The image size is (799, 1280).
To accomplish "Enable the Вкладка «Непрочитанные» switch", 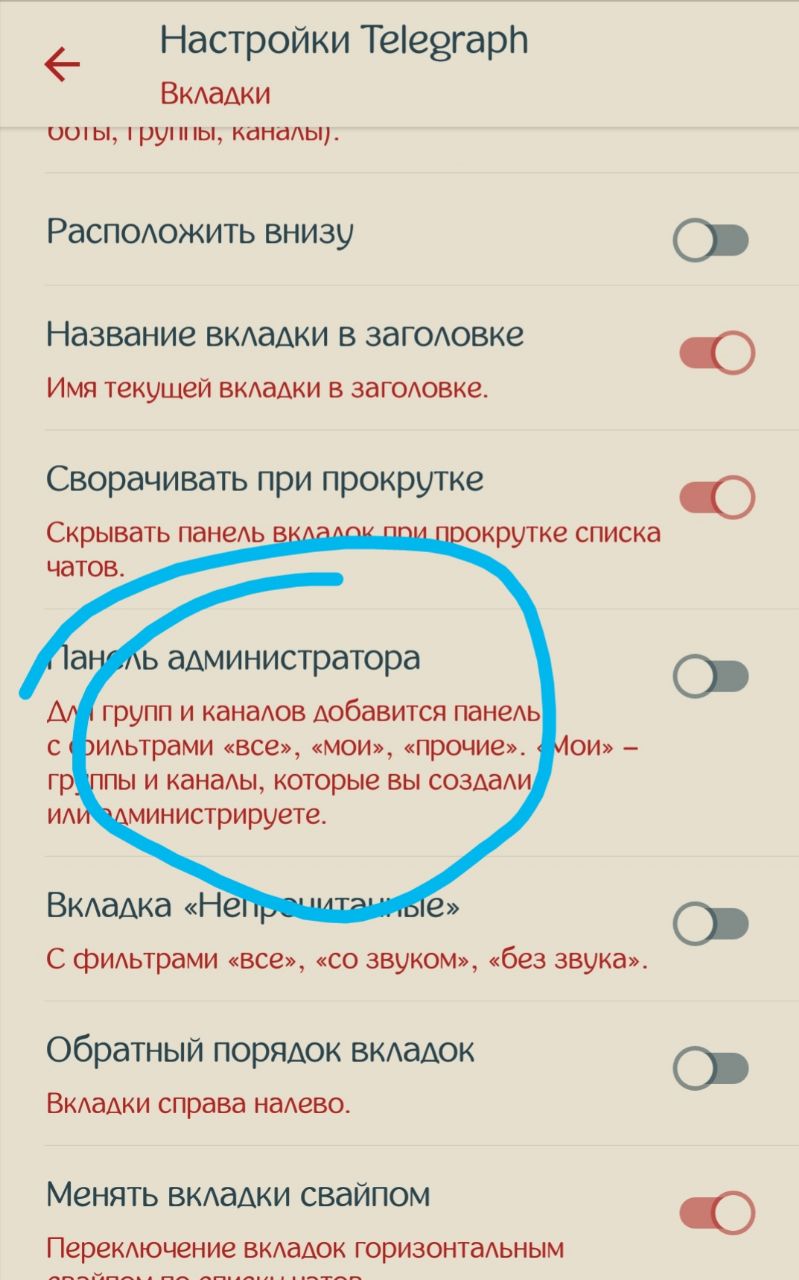I will pyautogui.click(x=711, y=925).
